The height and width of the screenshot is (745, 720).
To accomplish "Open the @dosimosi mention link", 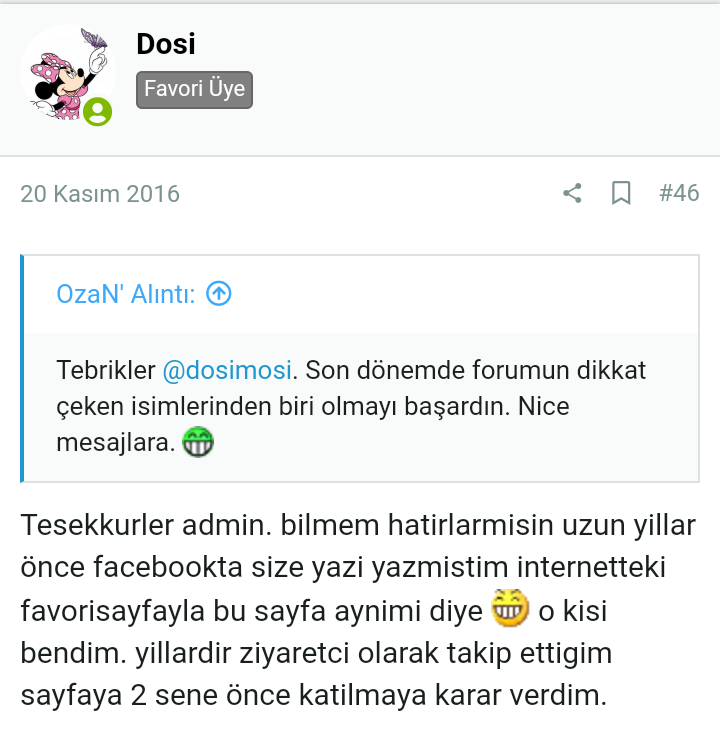I will coord(227,370).
